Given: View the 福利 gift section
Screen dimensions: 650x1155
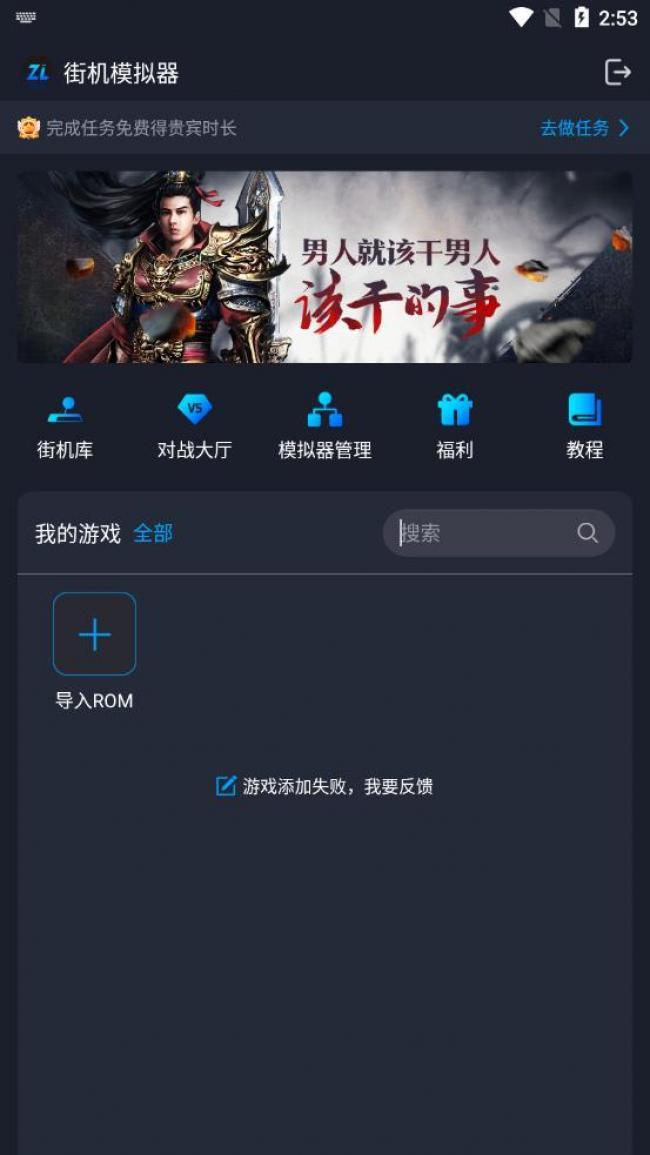Looking at the screenshot, I should coord(454,426).
